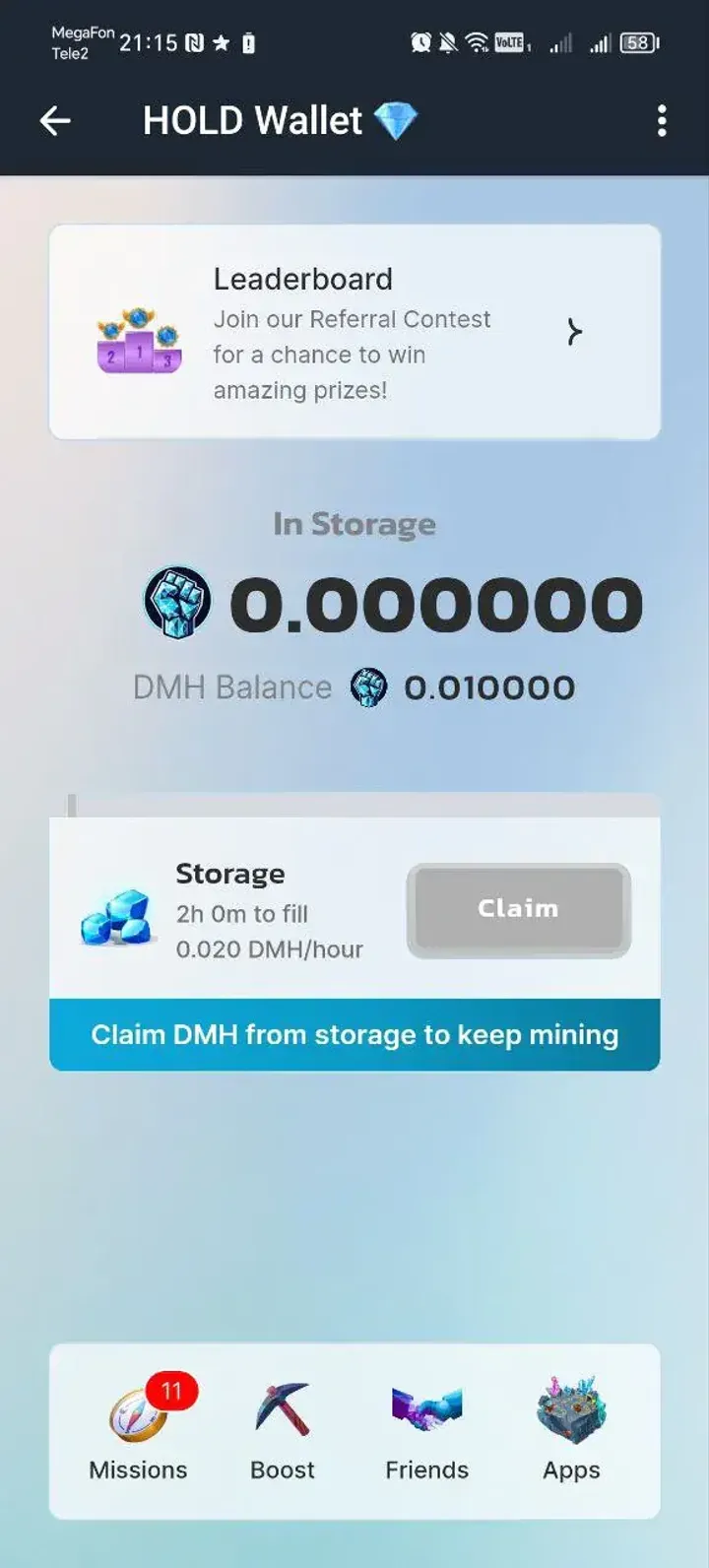This screenshot has height=1568, width=709.
Task: Expand the Leaderboard card via its chevron
Action: (572, 333)
